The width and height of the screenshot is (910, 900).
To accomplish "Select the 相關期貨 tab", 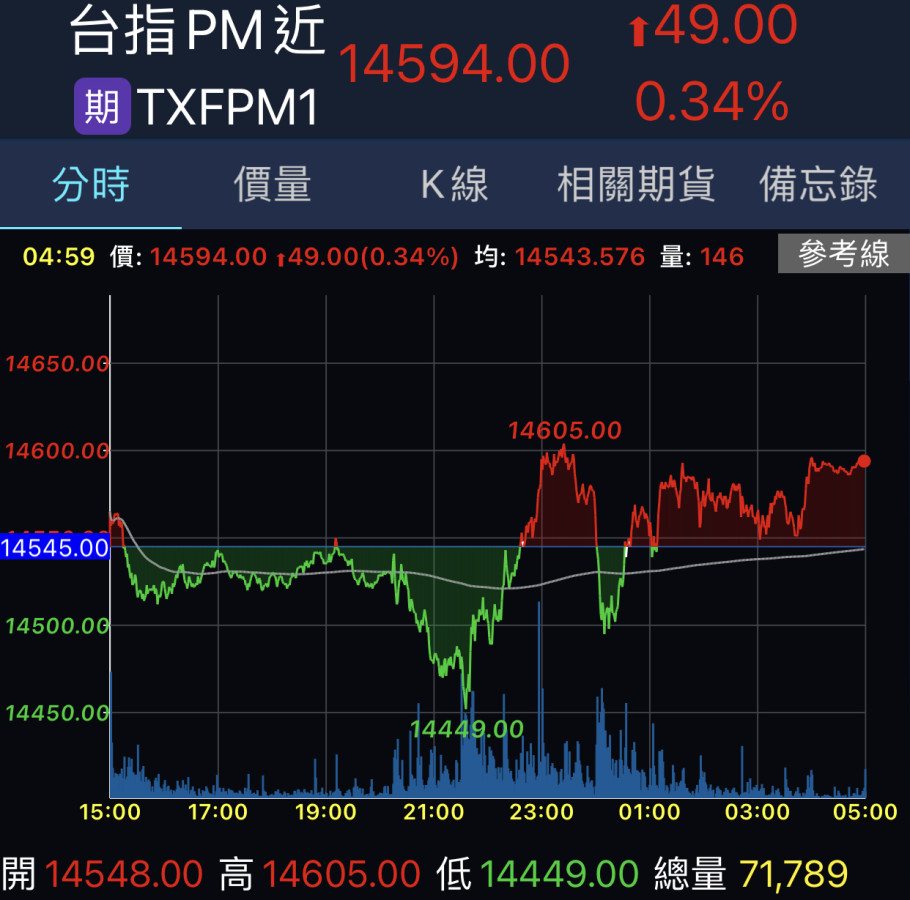I will coord(636,185).
